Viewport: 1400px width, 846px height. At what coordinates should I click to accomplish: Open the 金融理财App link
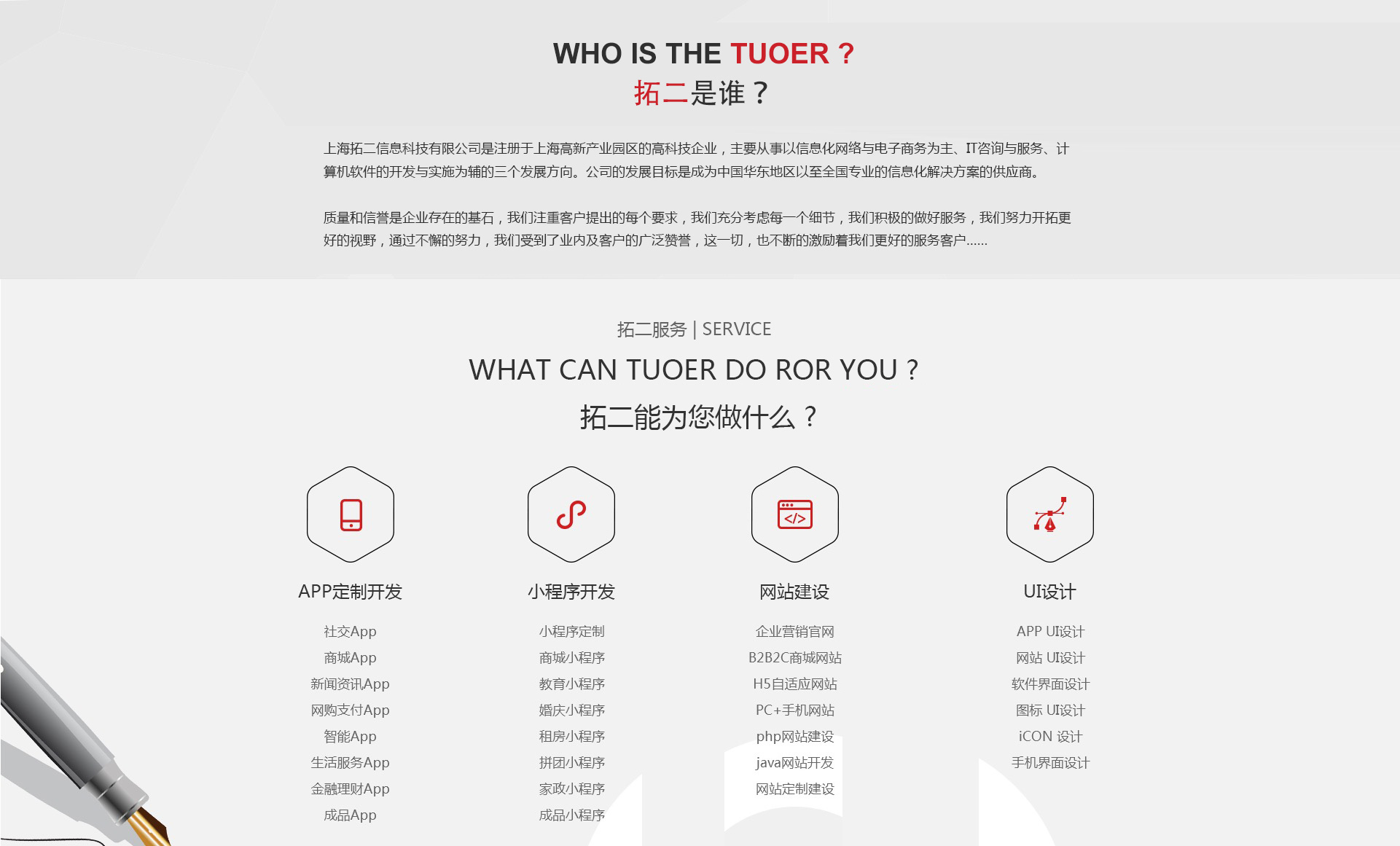click(x=350, y=789)
